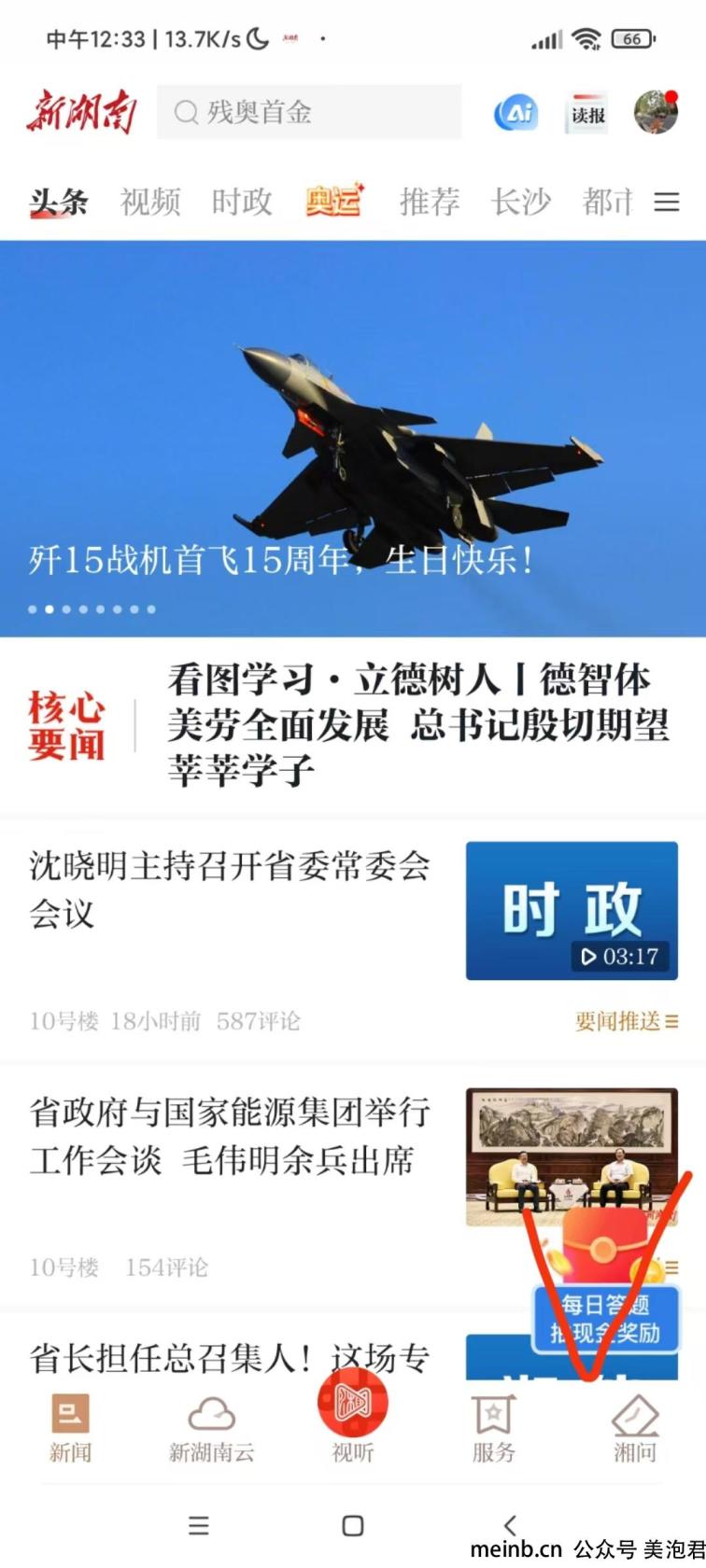Select the 奥运 top tab

click(x=333, y=201)
